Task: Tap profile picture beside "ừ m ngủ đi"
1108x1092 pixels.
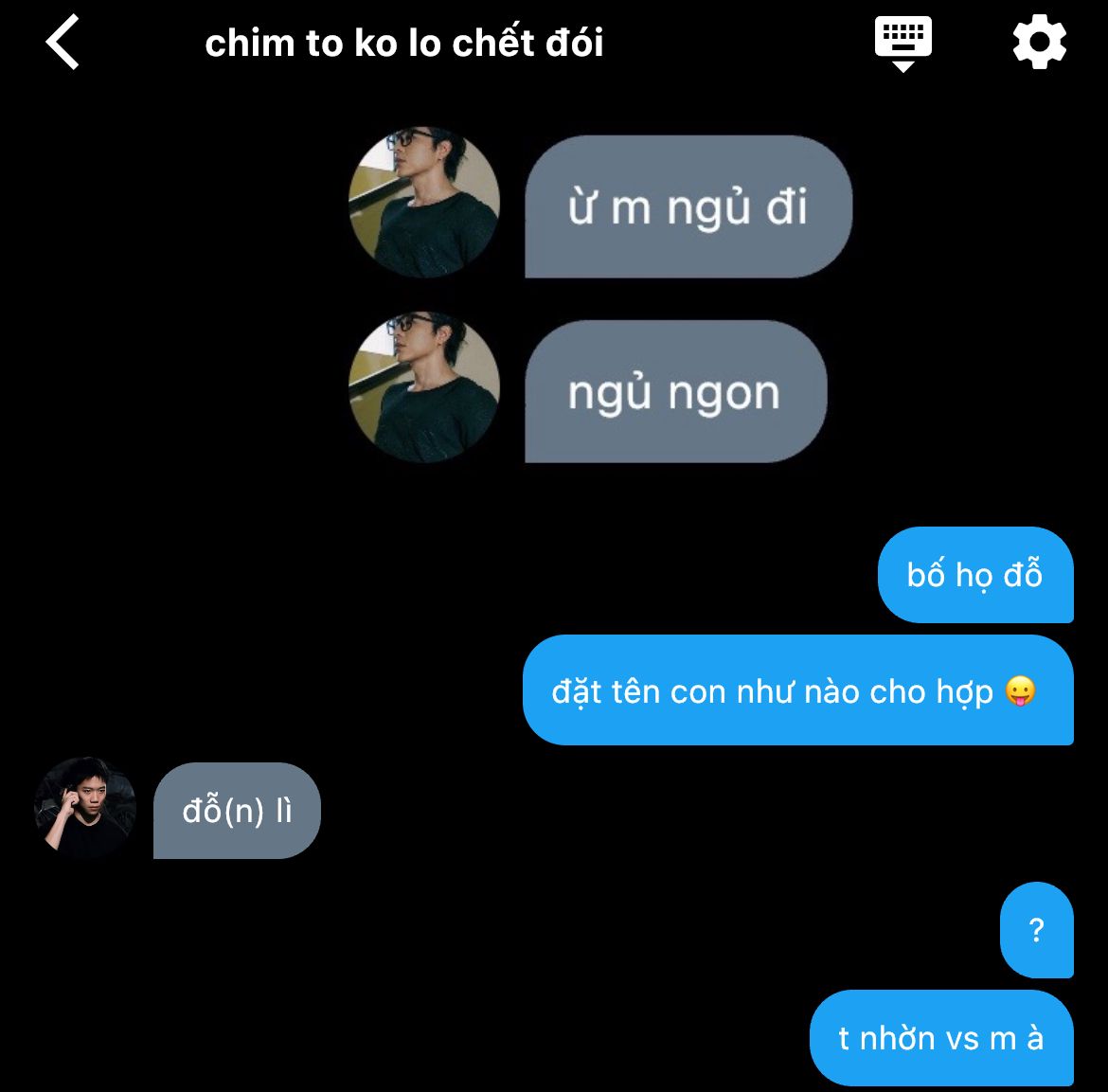Action: [424, 204]
